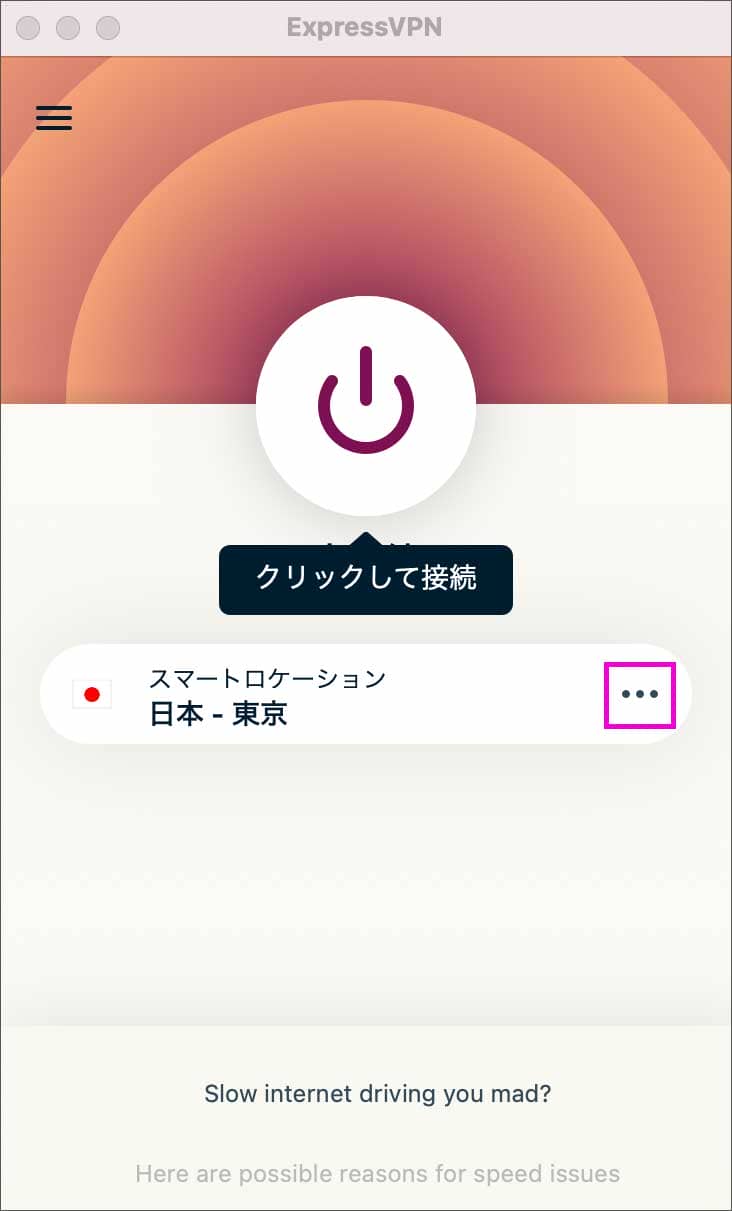
Task: Open the possible reasons for speed issues link
Action: click(377, 1173)
